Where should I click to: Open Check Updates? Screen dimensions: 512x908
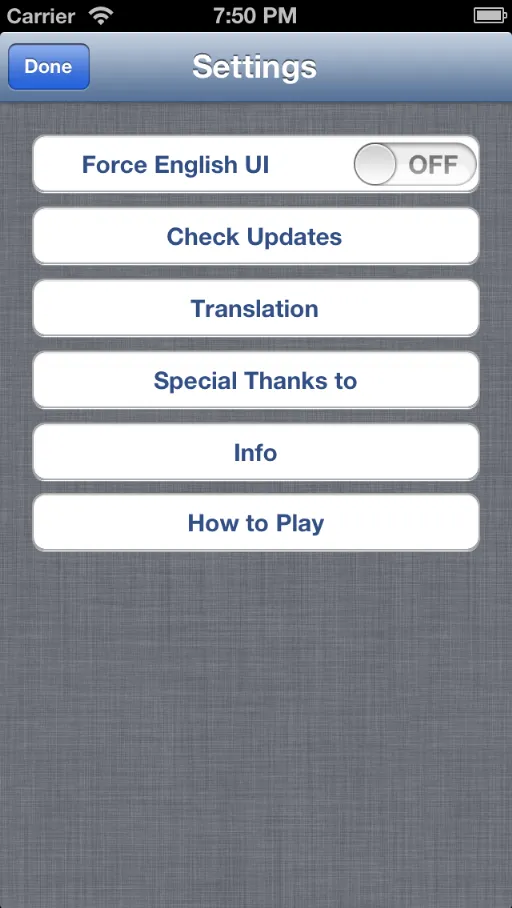255,236
